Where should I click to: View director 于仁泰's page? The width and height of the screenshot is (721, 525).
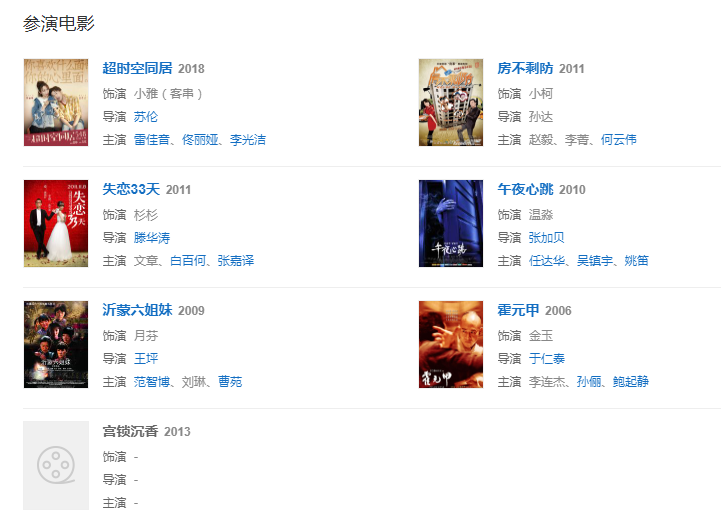tap(547, 358)
